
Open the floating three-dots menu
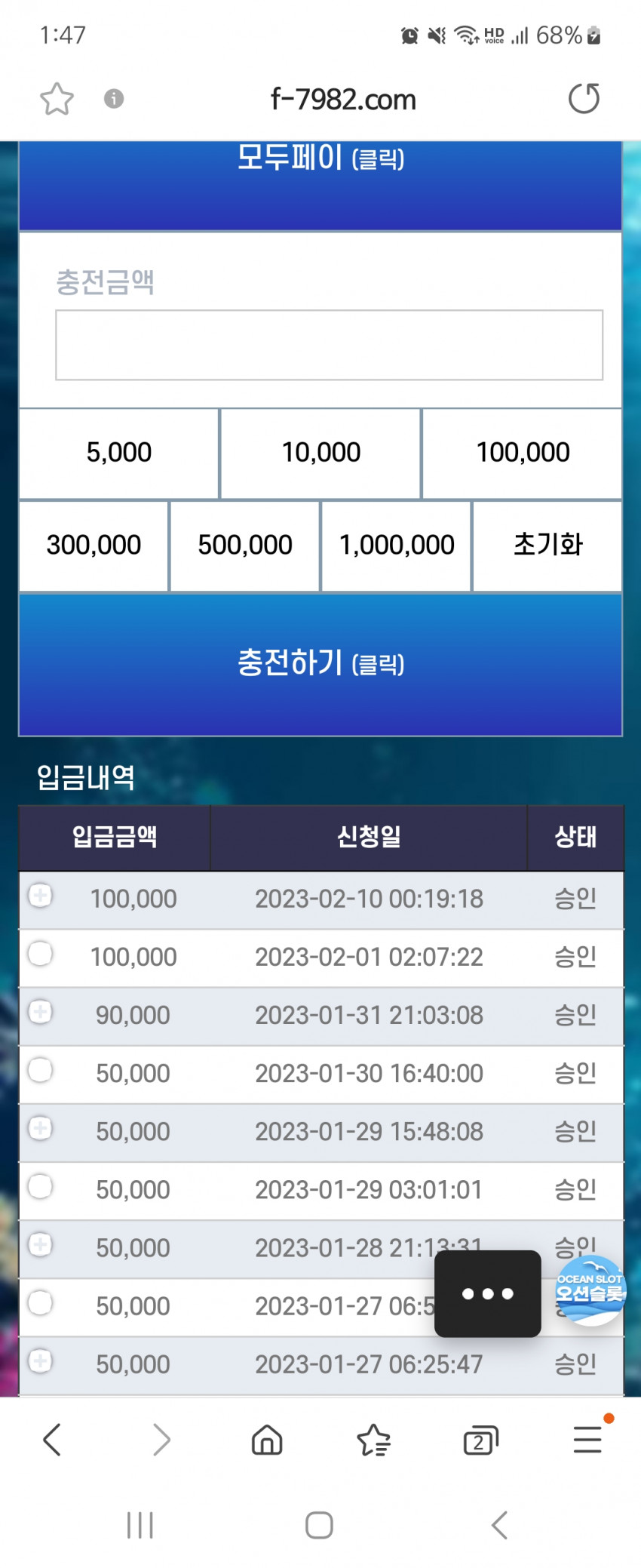[487, 1293]
